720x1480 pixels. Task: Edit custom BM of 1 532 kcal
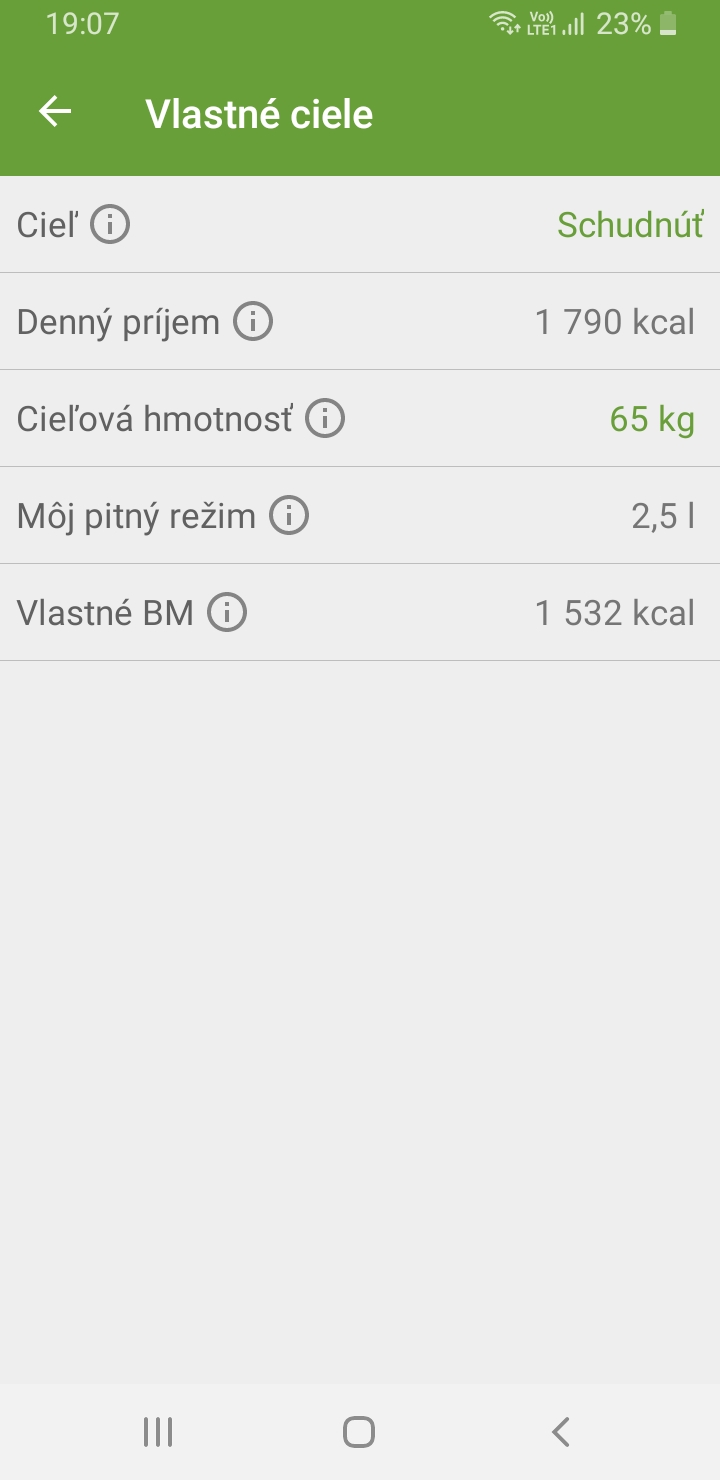(x=614, y=613)
